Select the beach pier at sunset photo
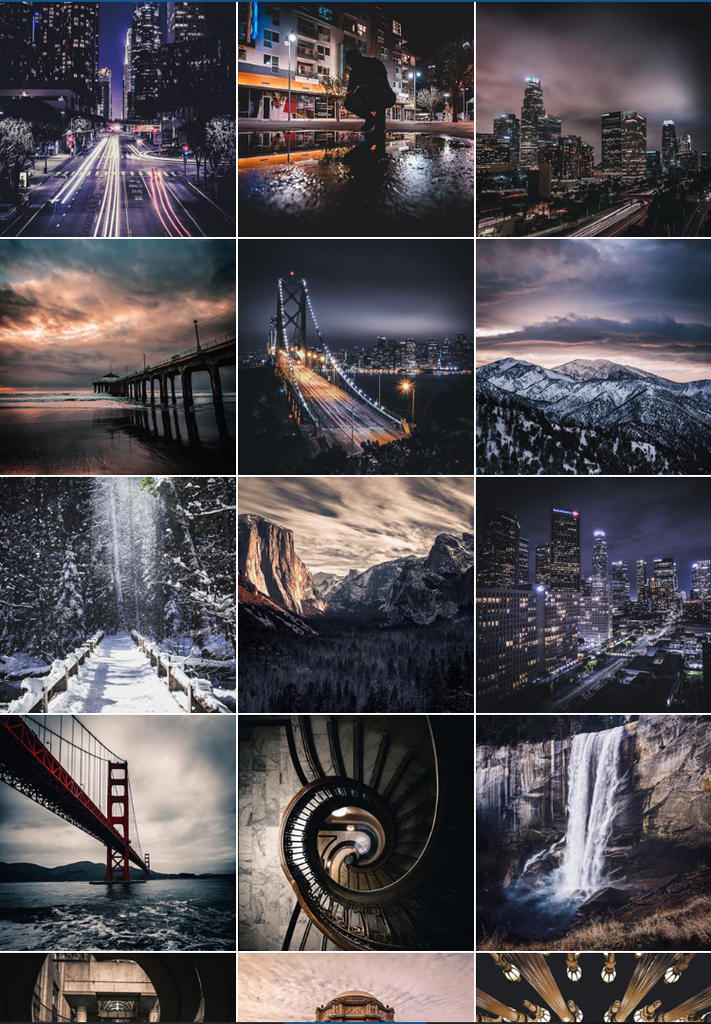 pyautogui.click(x=118, y=357)
